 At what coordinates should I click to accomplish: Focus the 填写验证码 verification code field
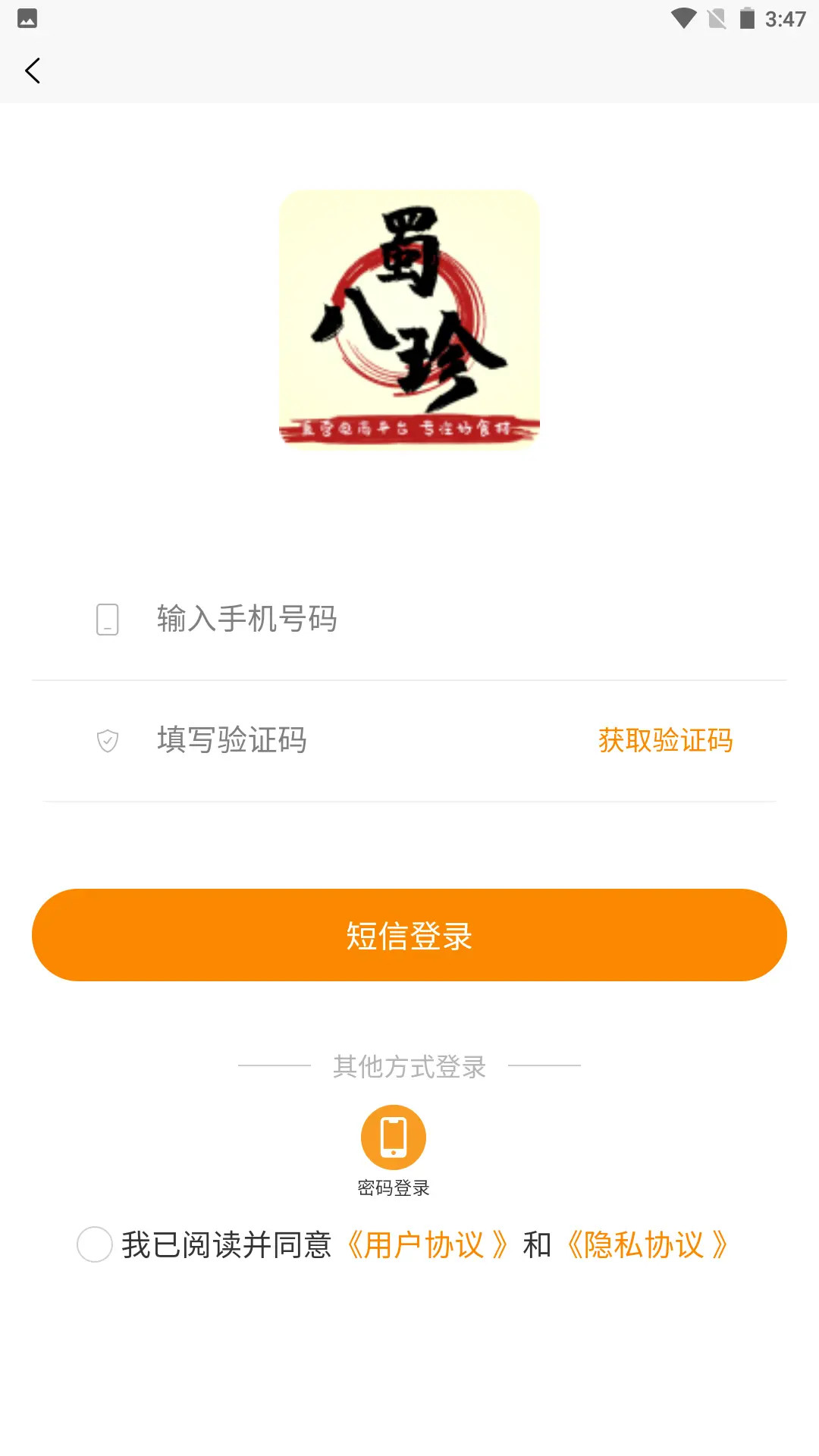click(303, 739)
